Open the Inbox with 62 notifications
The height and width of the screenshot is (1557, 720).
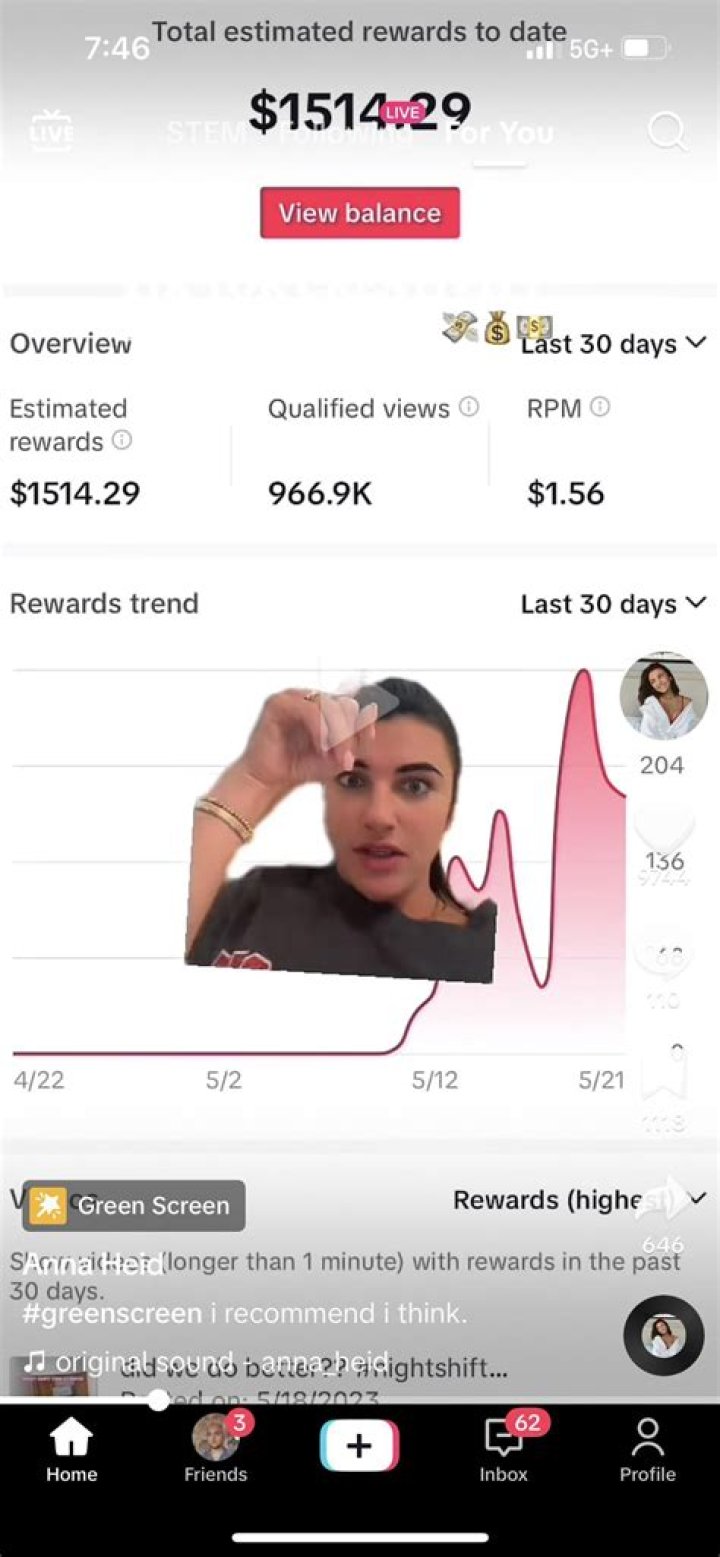[503, 1450]
